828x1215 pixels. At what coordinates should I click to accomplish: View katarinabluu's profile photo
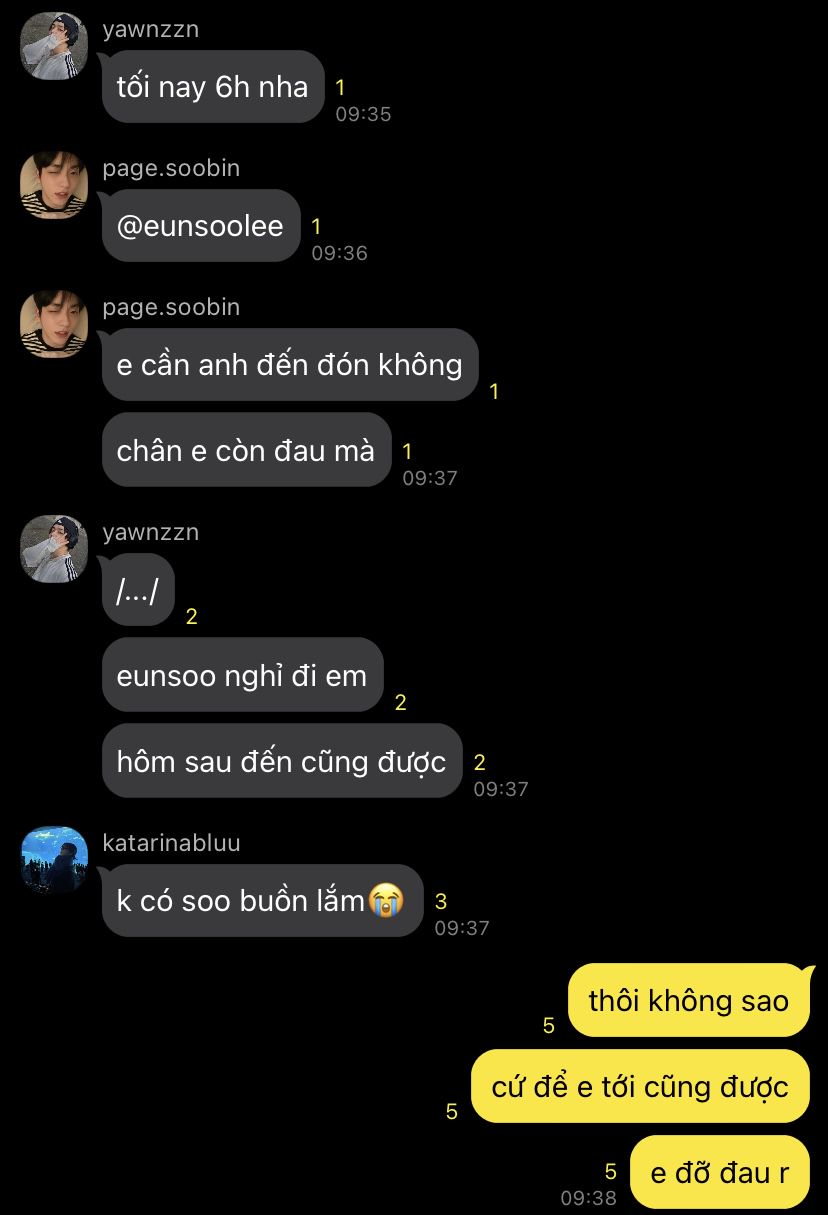click(x=54, y=860)
